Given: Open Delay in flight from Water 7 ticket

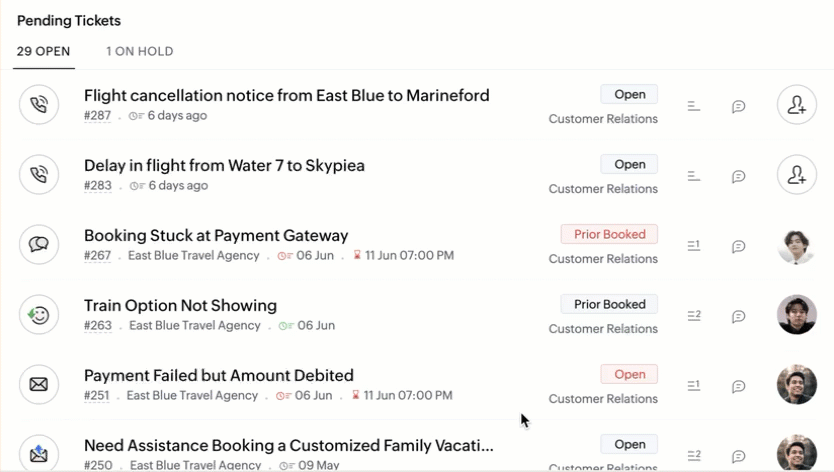Looking at the screenshot, I should point(224,166).
